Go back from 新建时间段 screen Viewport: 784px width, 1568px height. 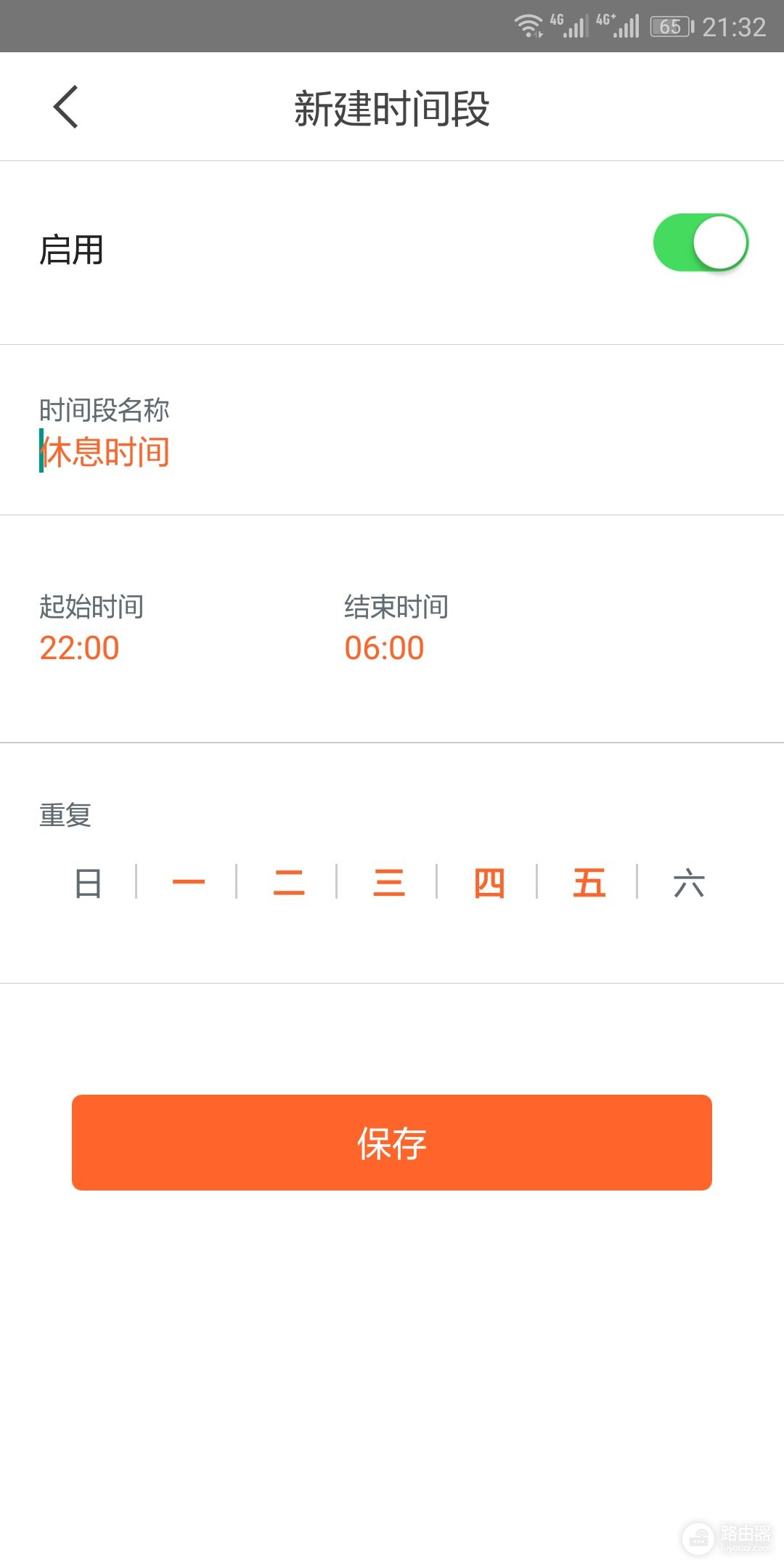(x=66, y=107)
